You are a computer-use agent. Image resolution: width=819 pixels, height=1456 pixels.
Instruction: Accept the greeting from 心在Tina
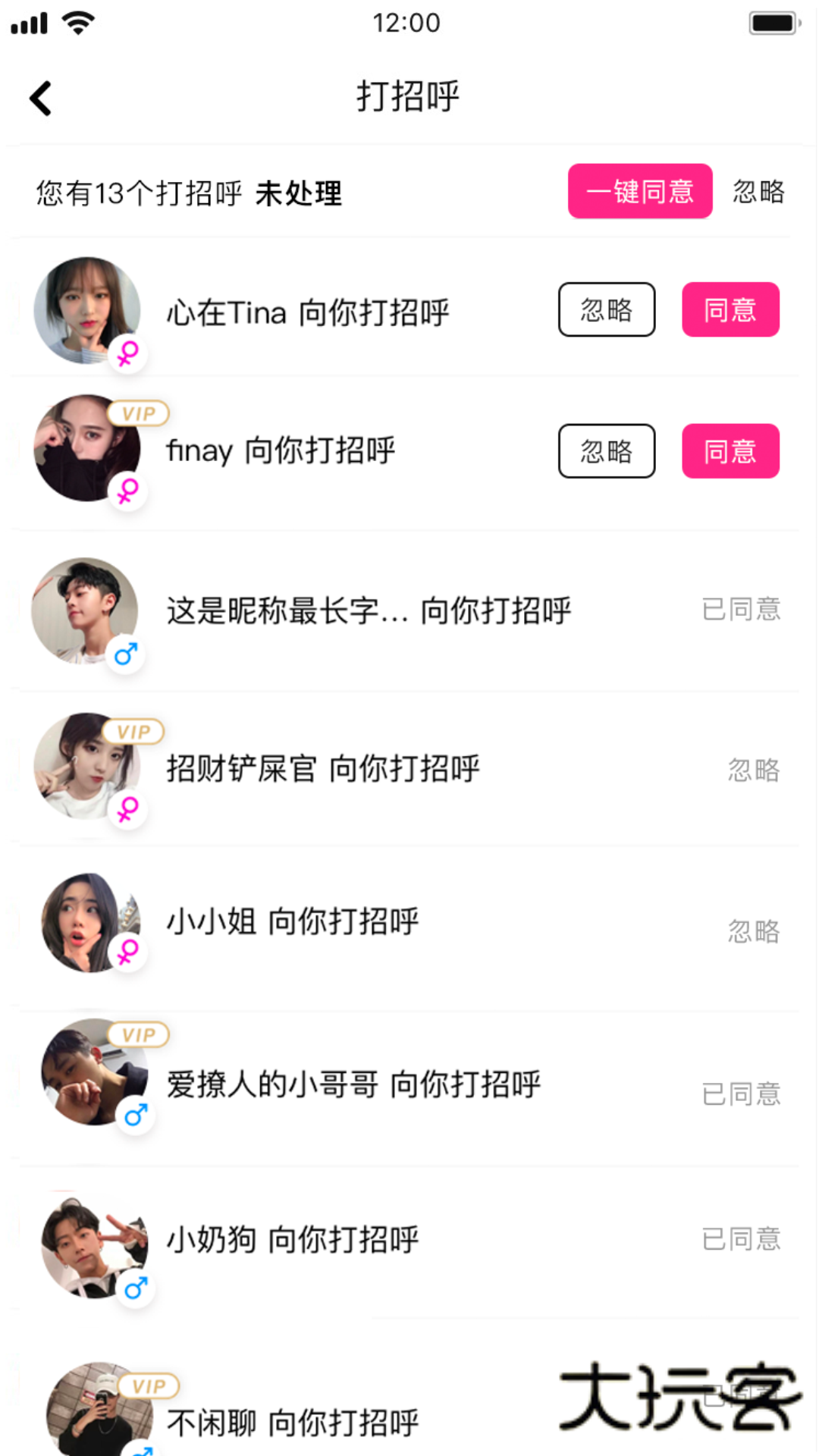click(x=730, y=309)
